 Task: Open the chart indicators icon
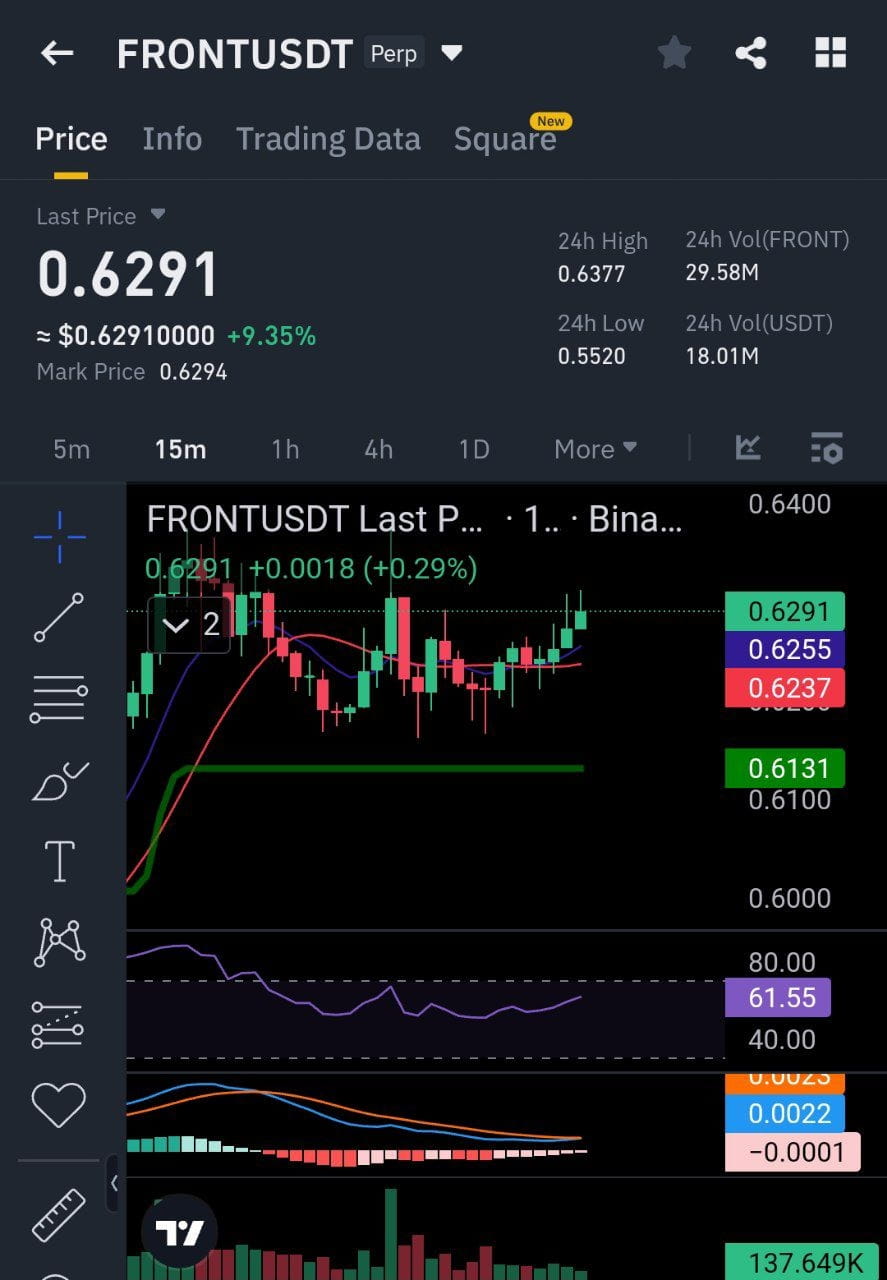747,449
